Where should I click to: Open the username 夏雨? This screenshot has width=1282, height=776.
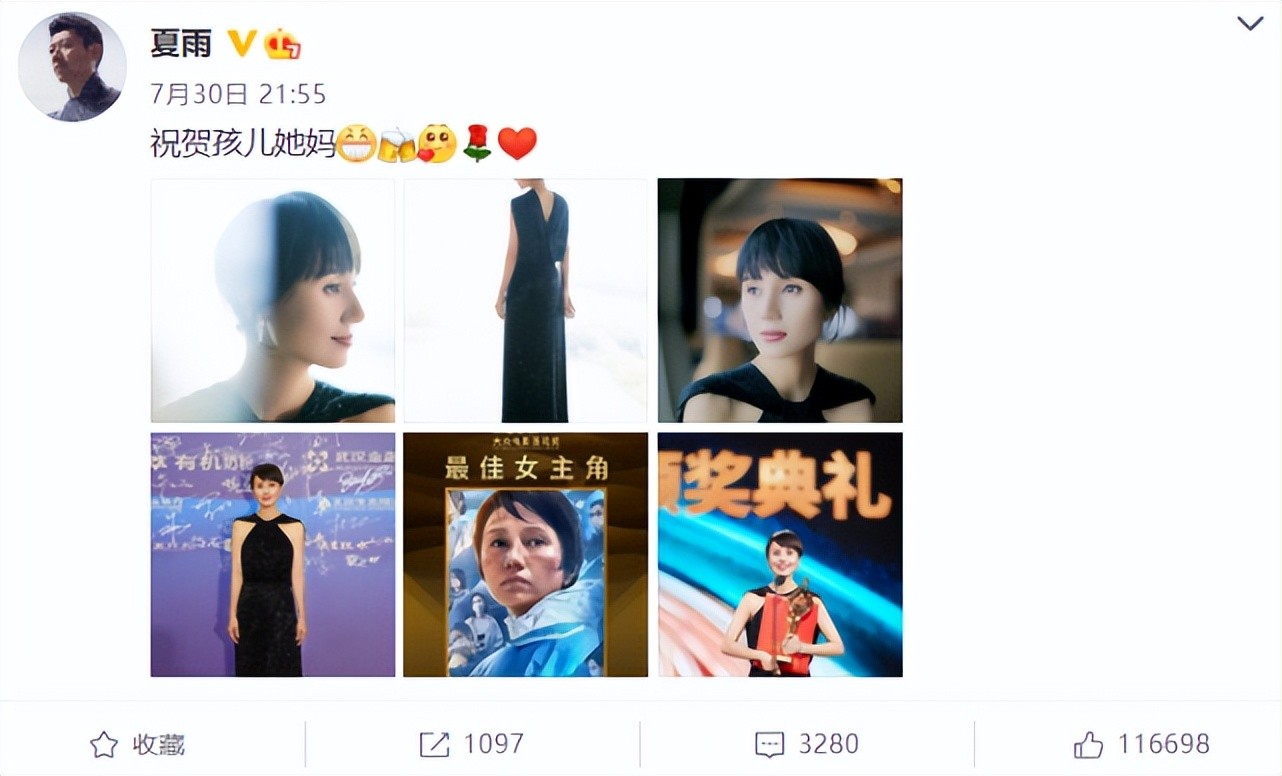coord(180,43)
